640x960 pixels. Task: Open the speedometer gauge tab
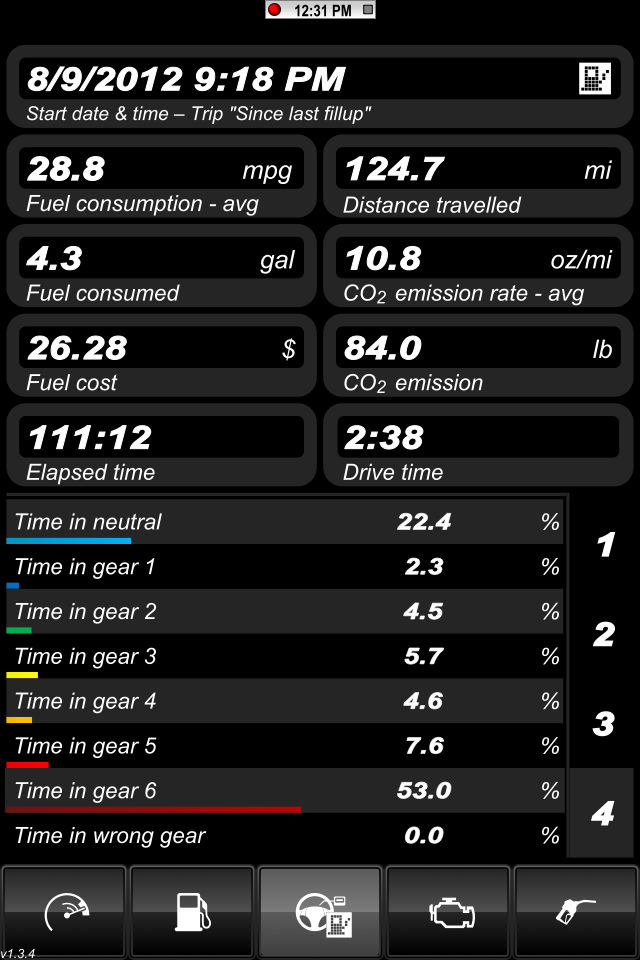pyautogui.click(x=65, y=912)
